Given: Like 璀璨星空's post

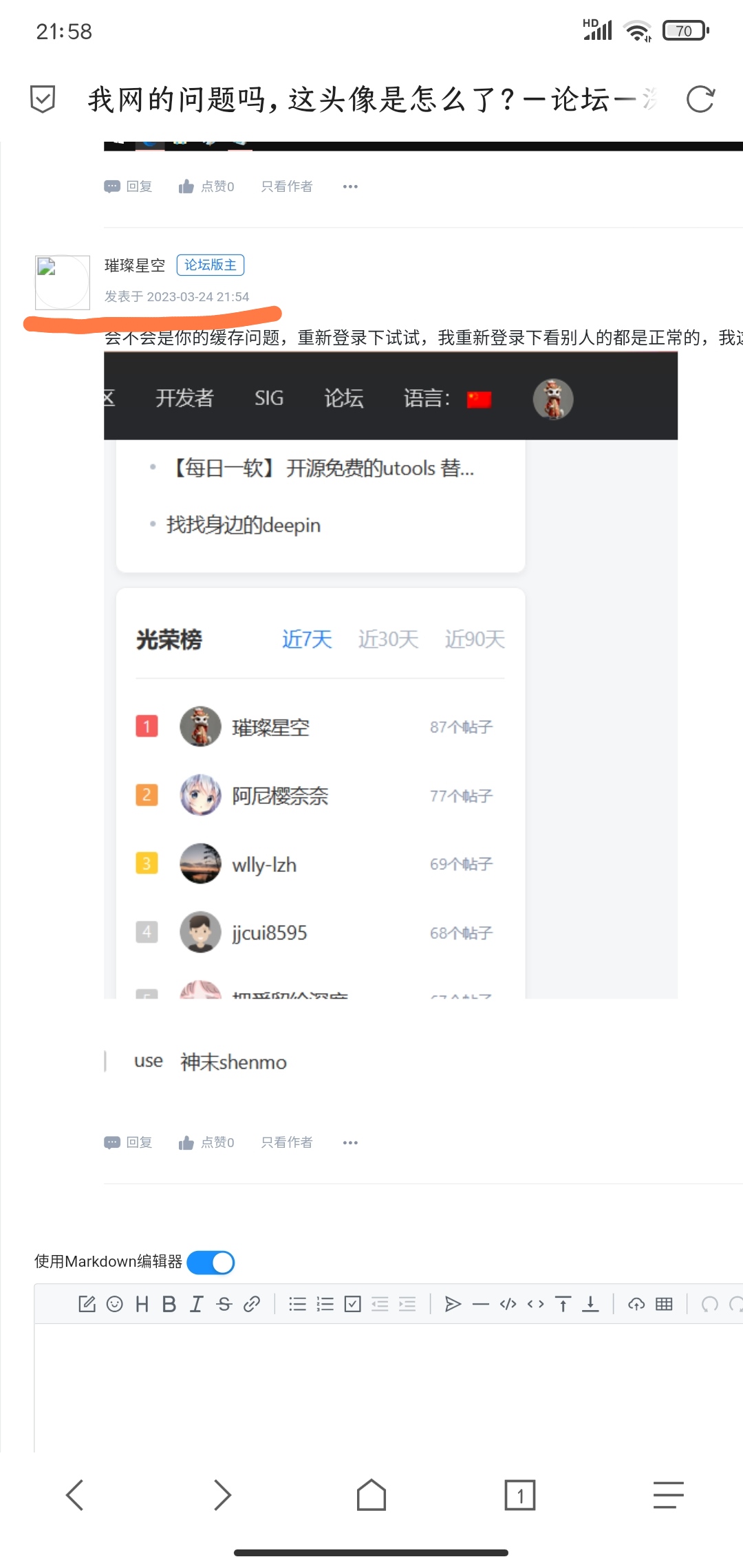Looking at the screenshot, I should pos(206,1142).
